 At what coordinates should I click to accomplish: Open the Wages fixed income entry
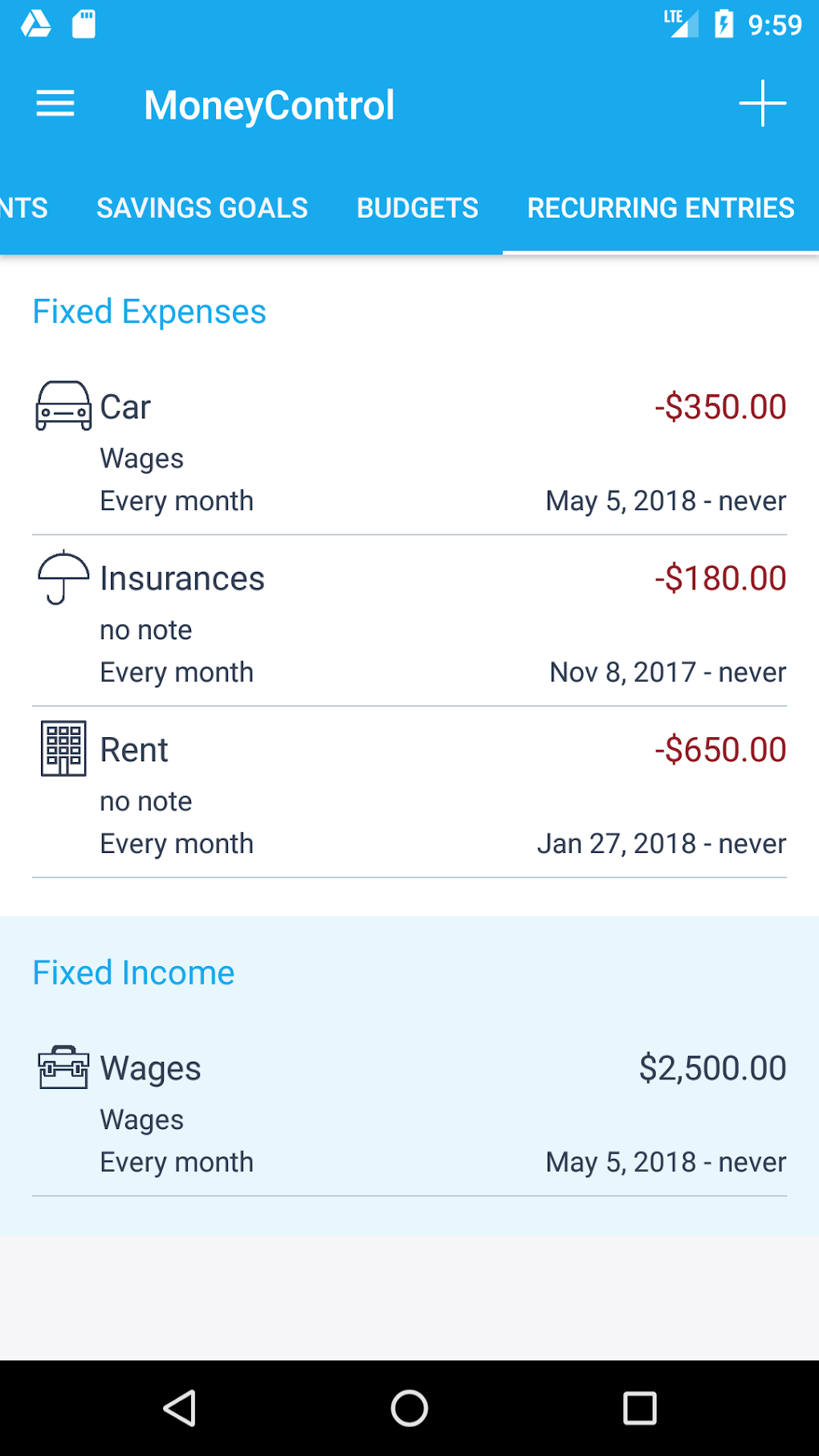tap(409, 1111)
